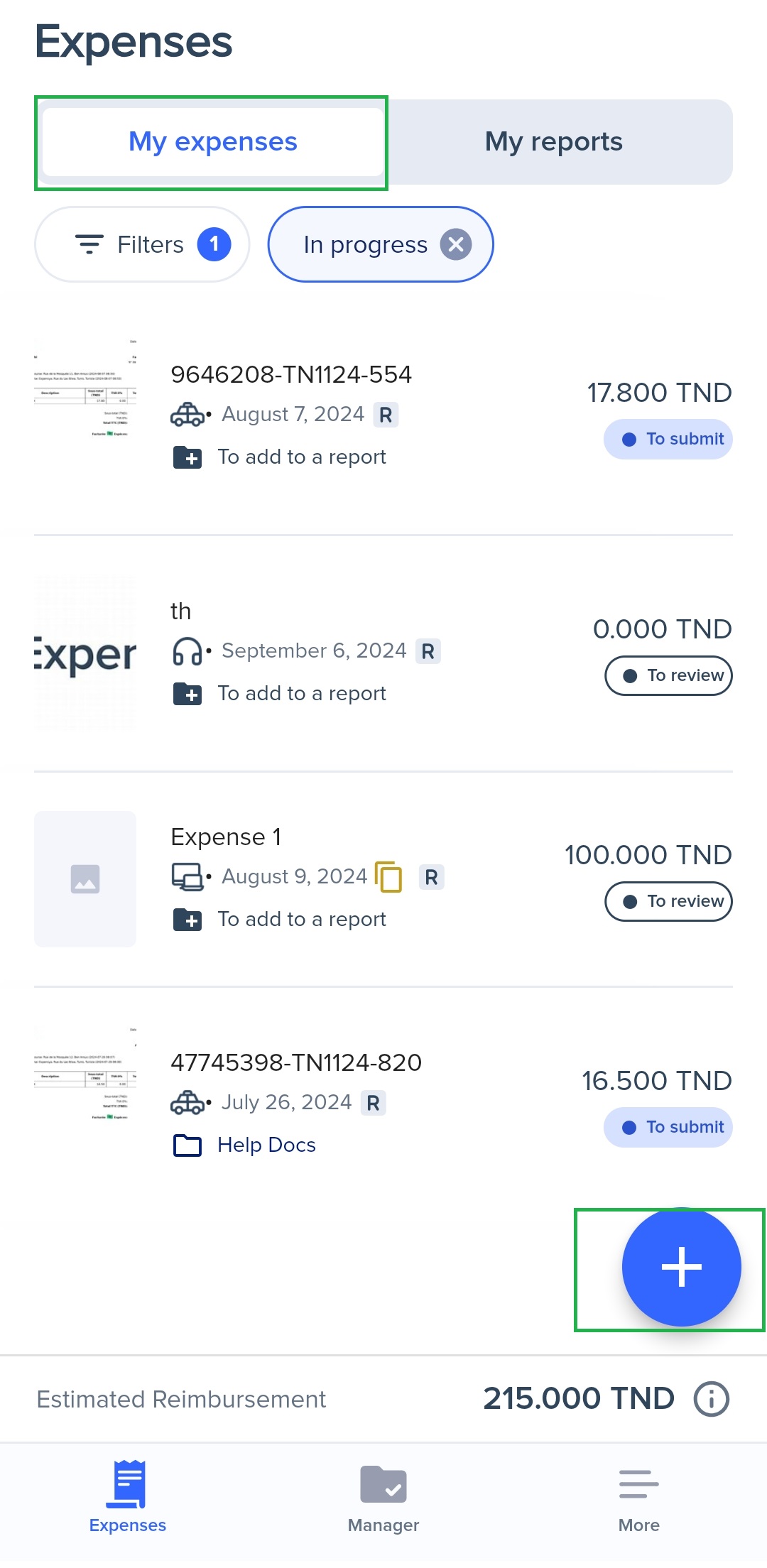
Task: Add a new expense with plus button
Action: [681, 1267]
